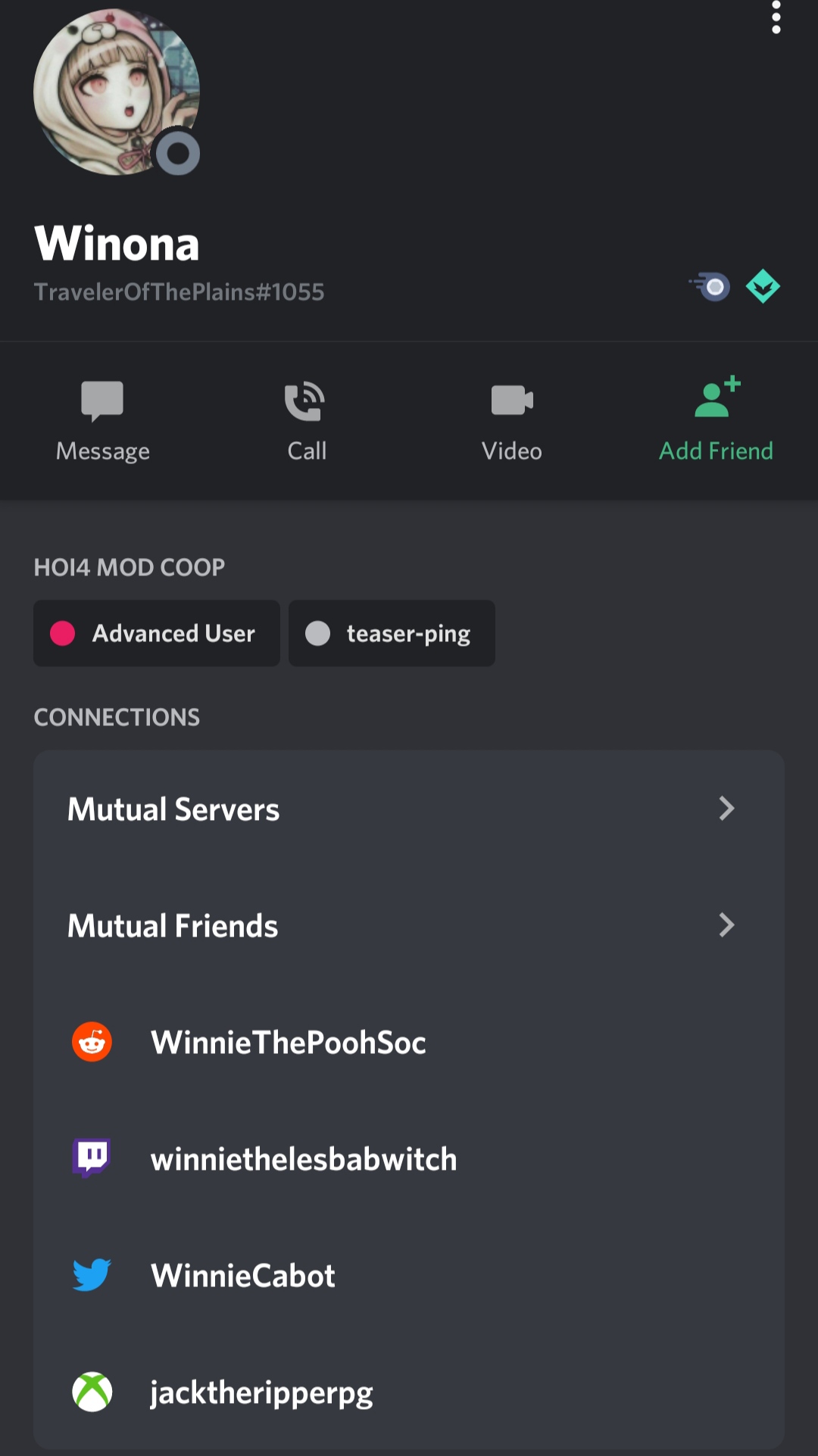Tap the HypeSquad Balance badge
Image resolution: width=818 pixels, height=1456 pixels.
coord(763,287)
